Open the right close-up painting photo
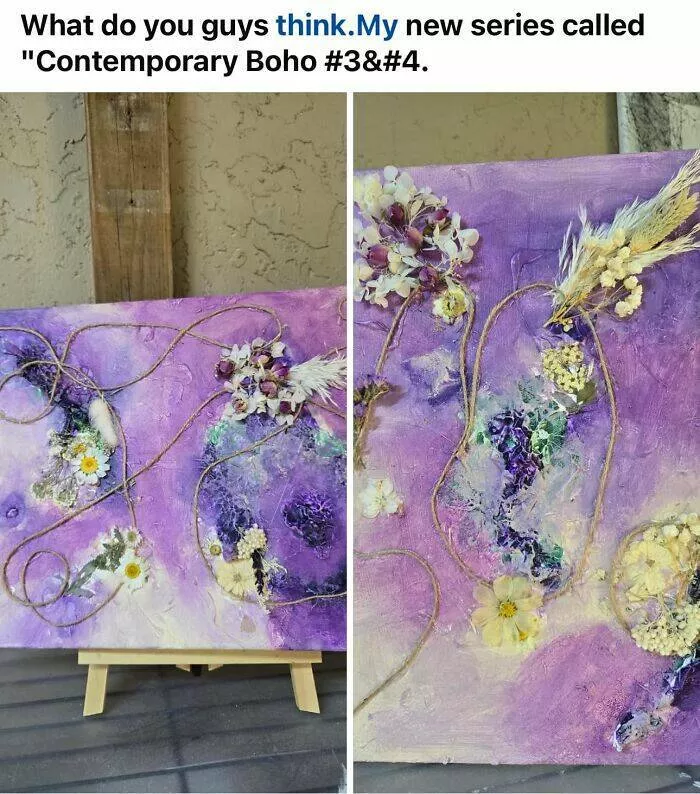The width and height of the screenshot is (700, 794). tap(527, 440)
